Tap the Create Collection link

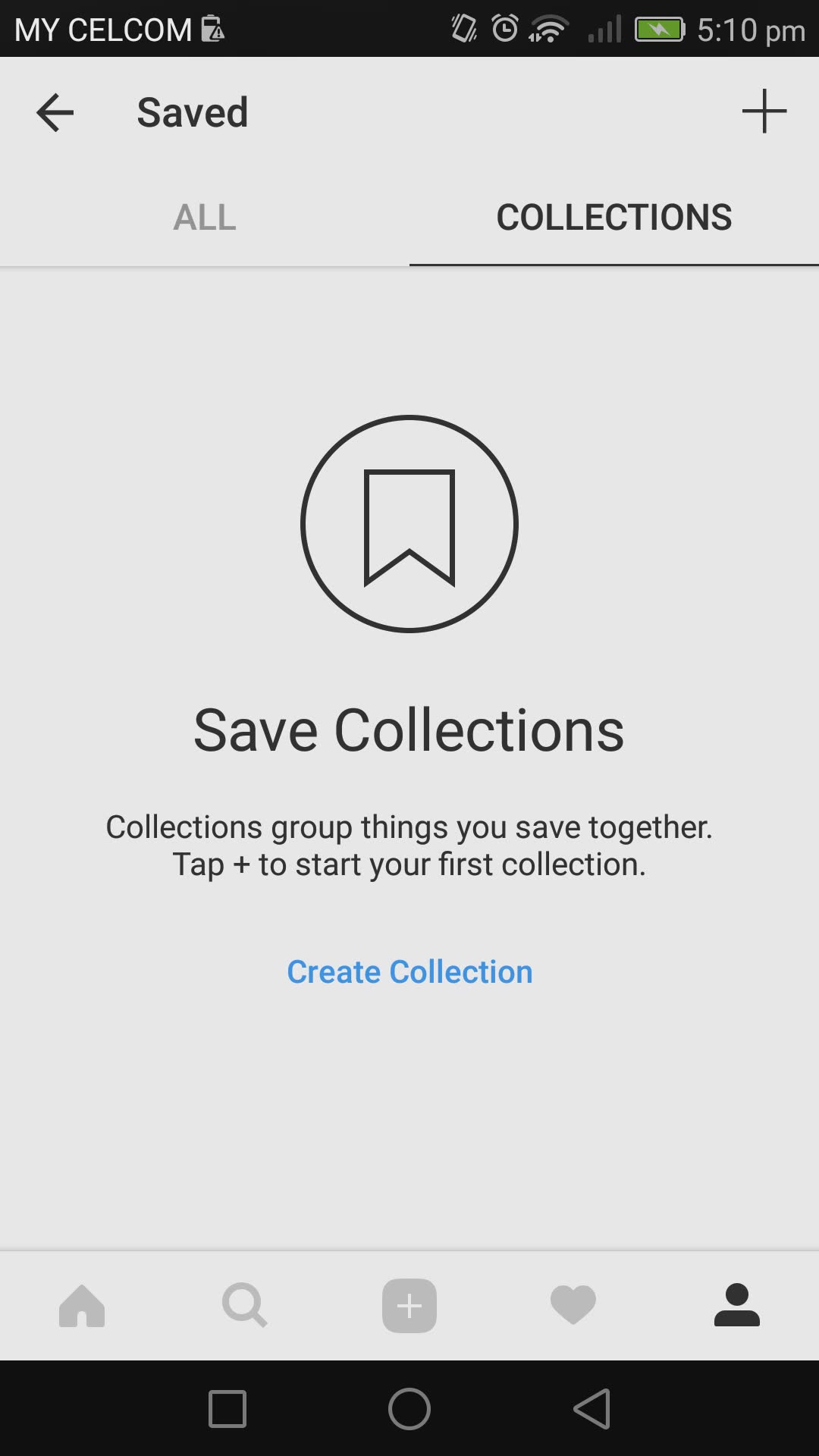pyautogui.click(x=409, y=971)
